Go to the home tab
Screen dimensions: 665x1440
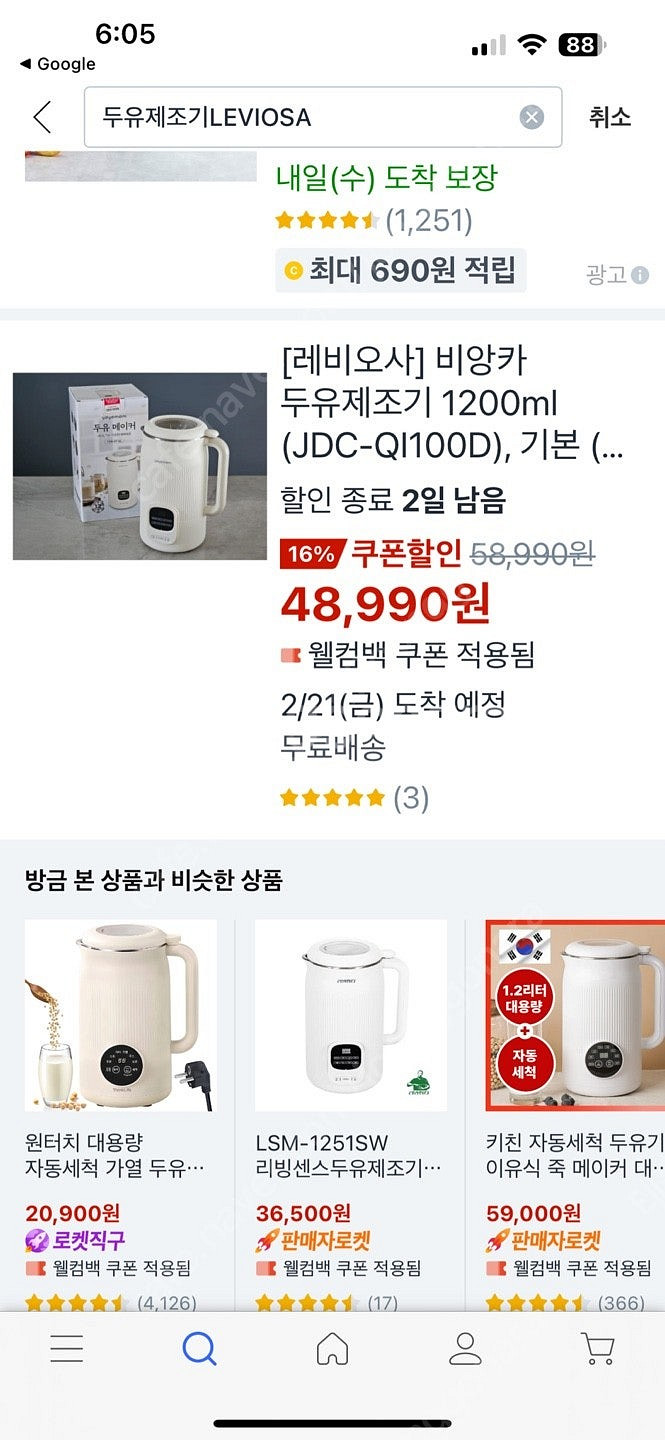[332, 1349]
